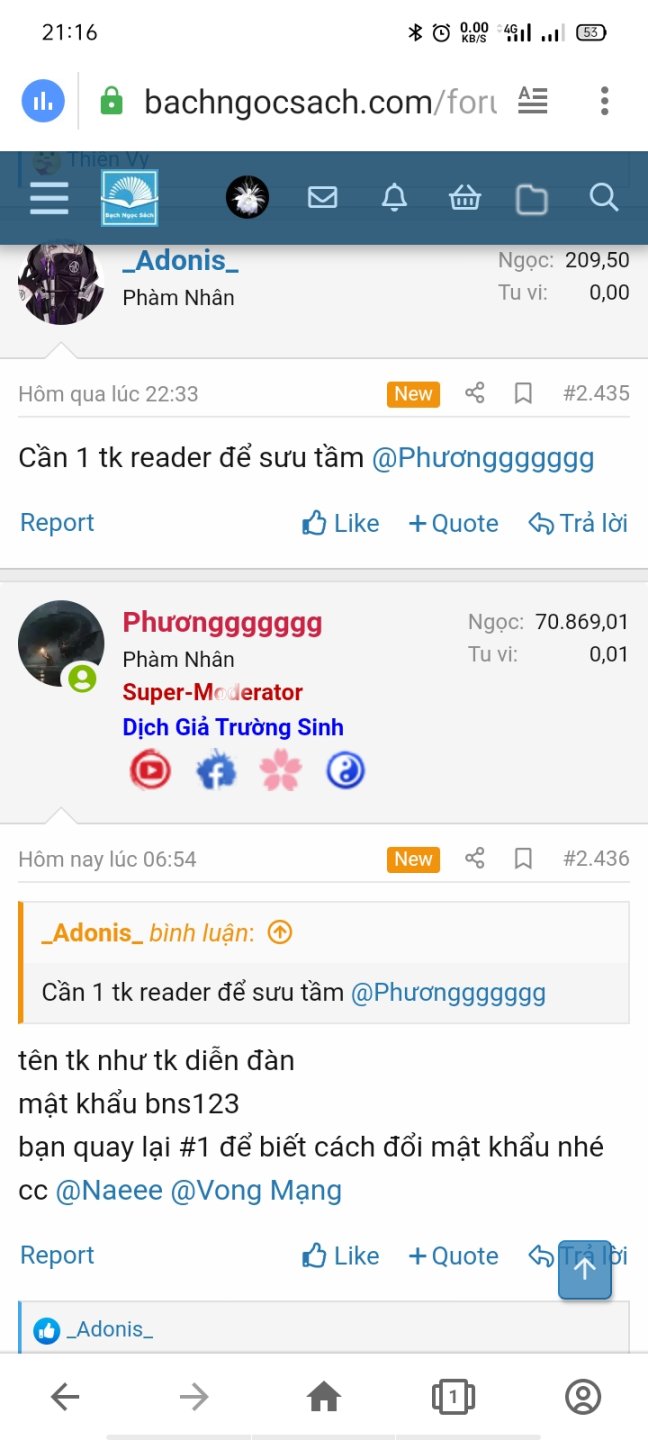
Task: Bookmark post #2.436
Action: coord(523,859)
